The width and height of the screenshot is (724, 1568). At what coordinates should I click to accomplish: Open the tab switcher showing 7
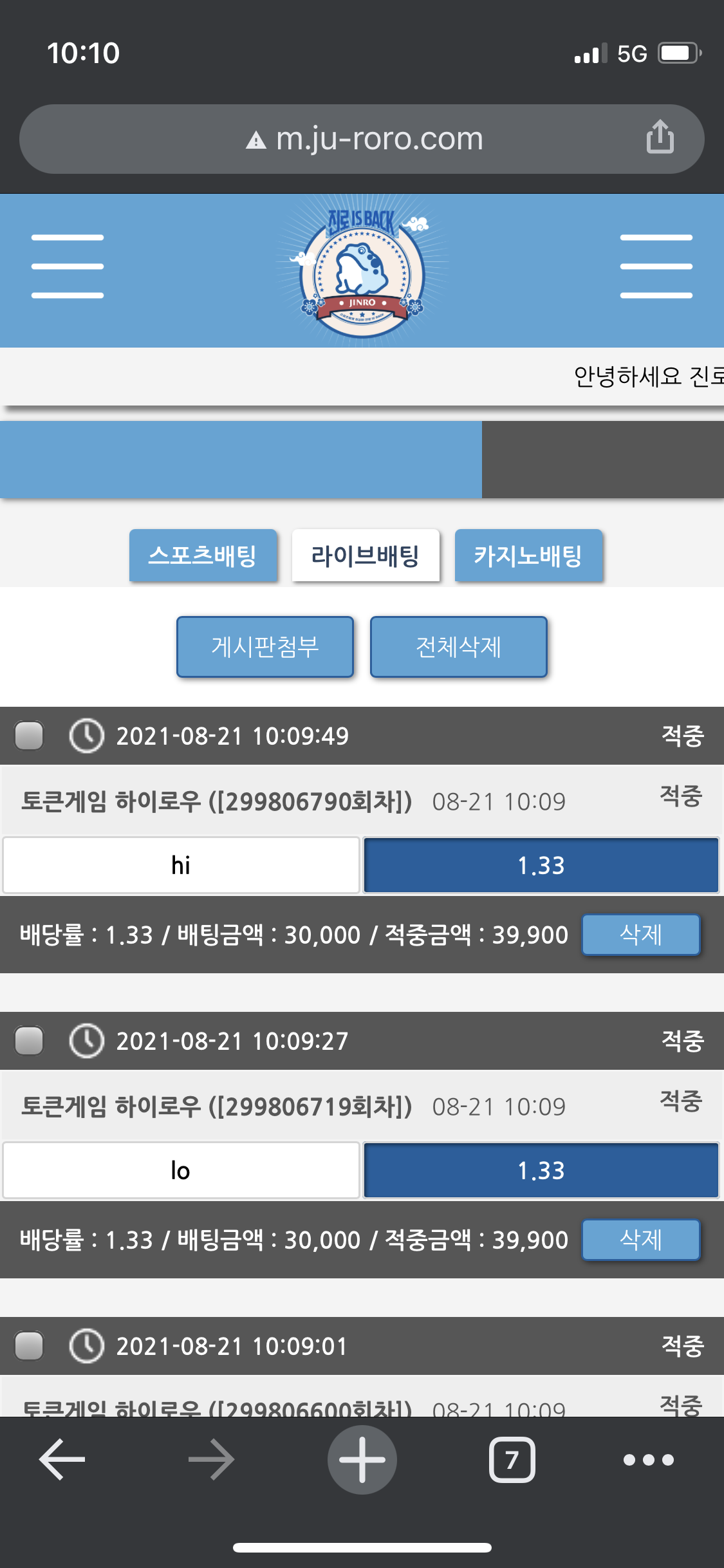(x=512, y=1459)
